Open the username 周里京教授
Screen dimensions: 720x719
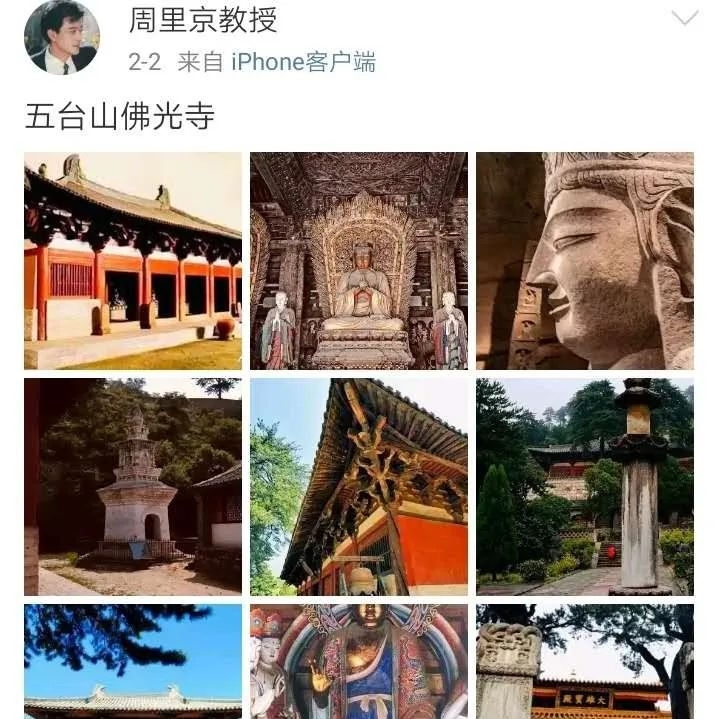click(203, 19)
